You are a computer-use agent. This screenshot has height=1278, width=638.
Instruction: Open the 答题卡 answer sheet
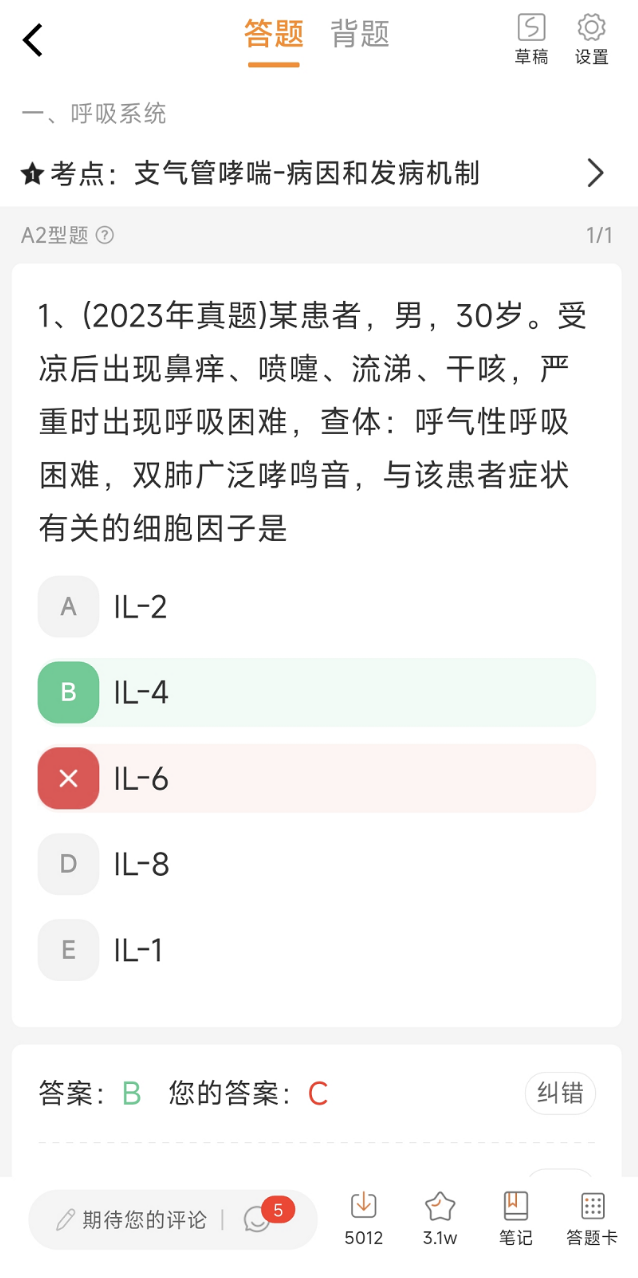tap(592, 1219)
